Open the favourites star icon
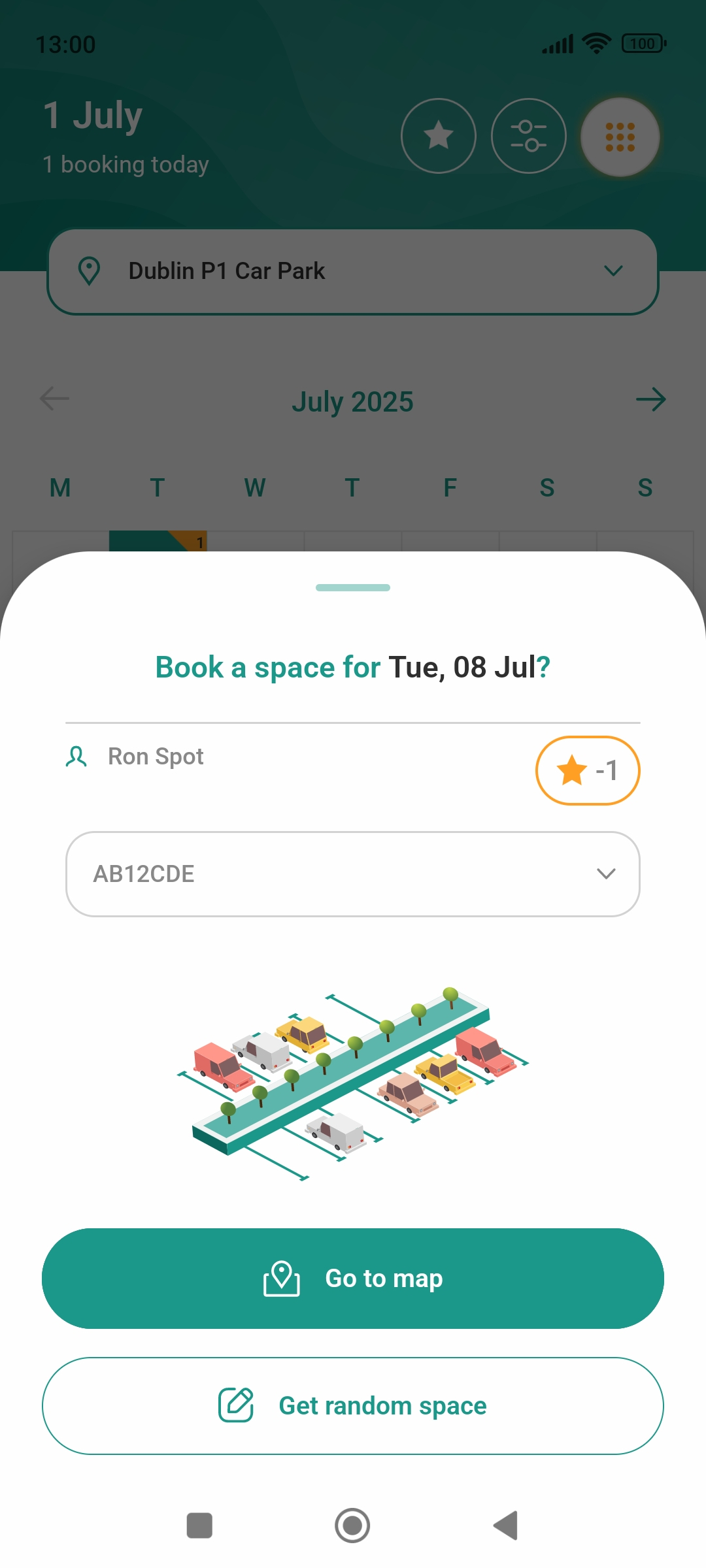The height and width of the screenshot is (1568, 706). click(438, 136)
